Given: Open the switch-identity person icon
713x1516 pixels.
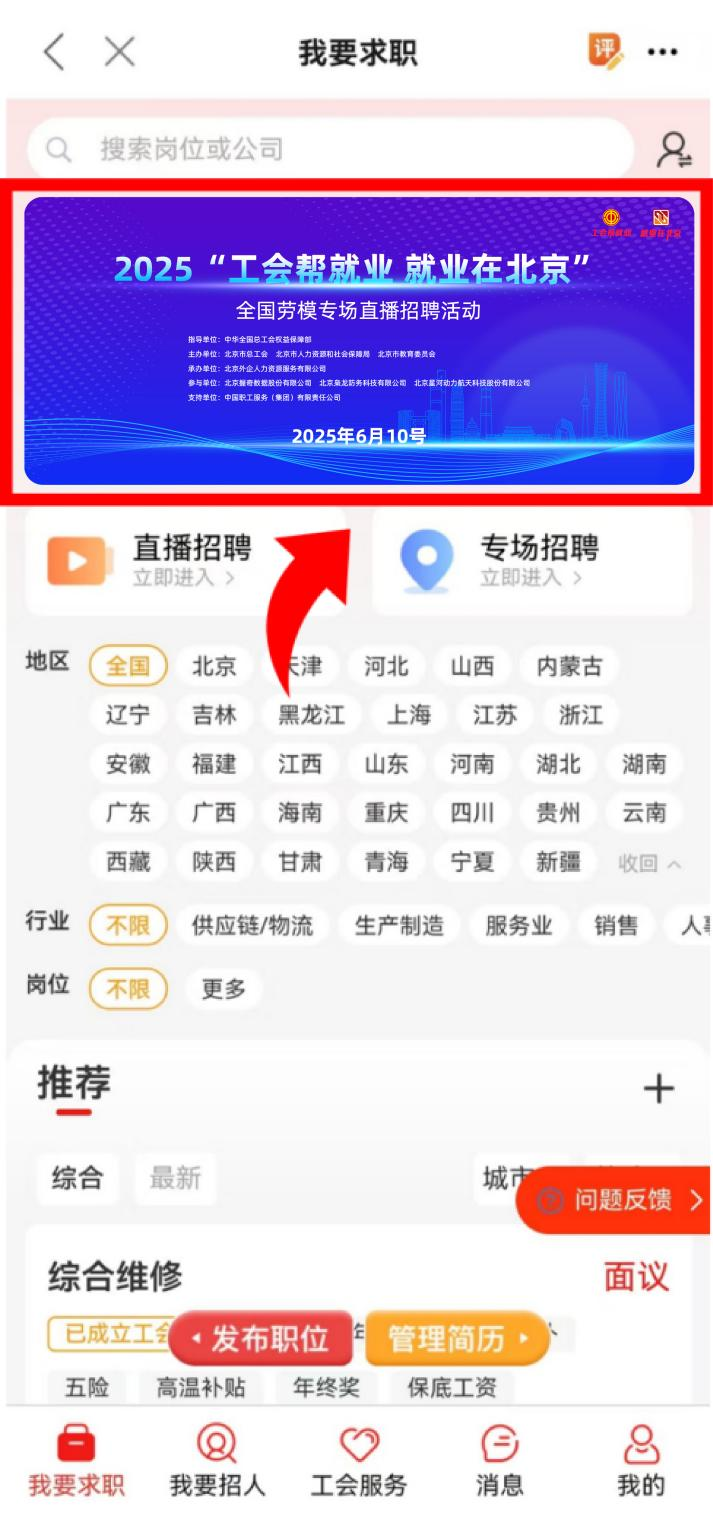Looking at the screenshot, I should point(674,150).
